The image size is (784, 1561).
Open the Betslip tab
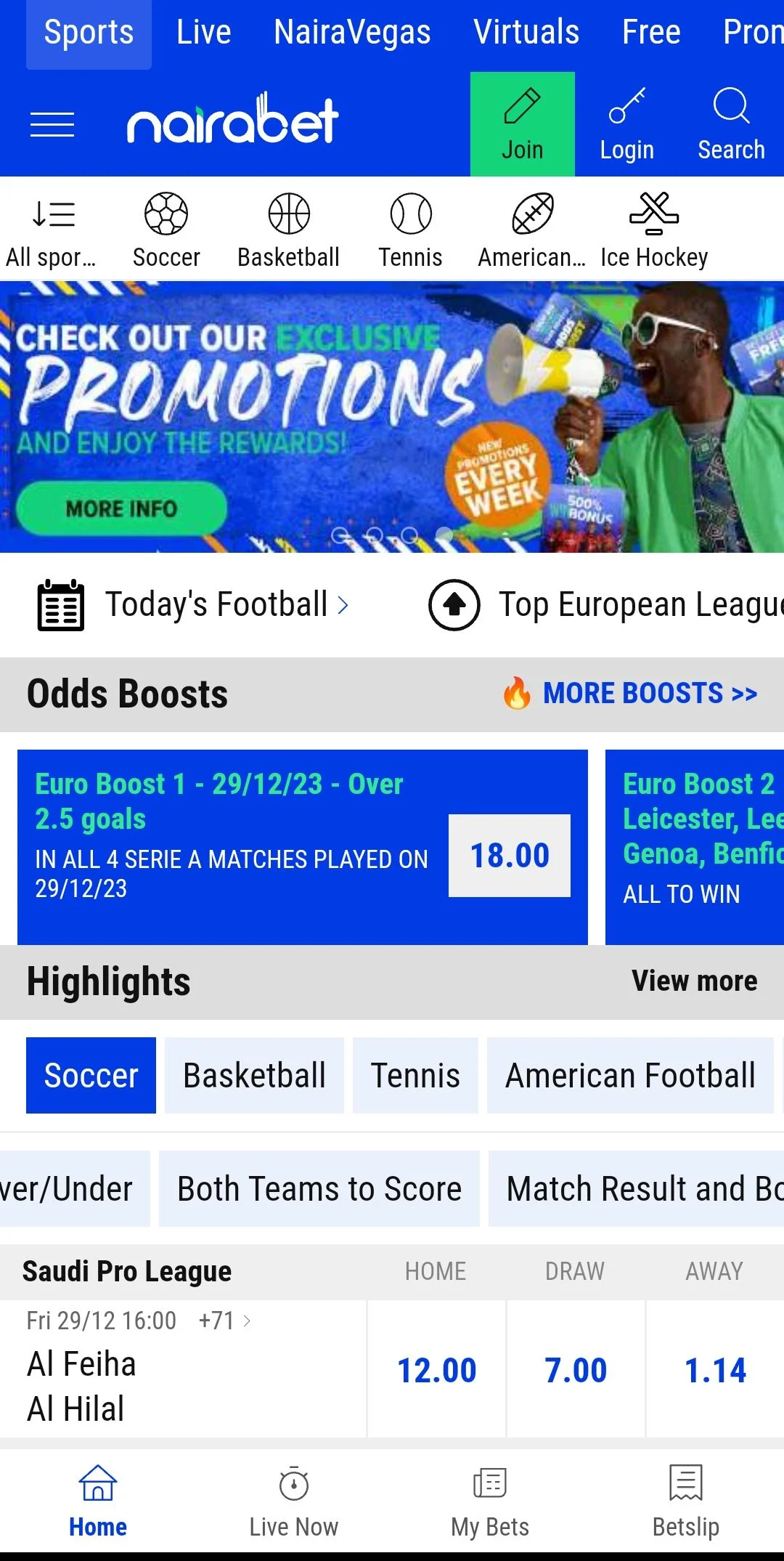click(685, 1501)
